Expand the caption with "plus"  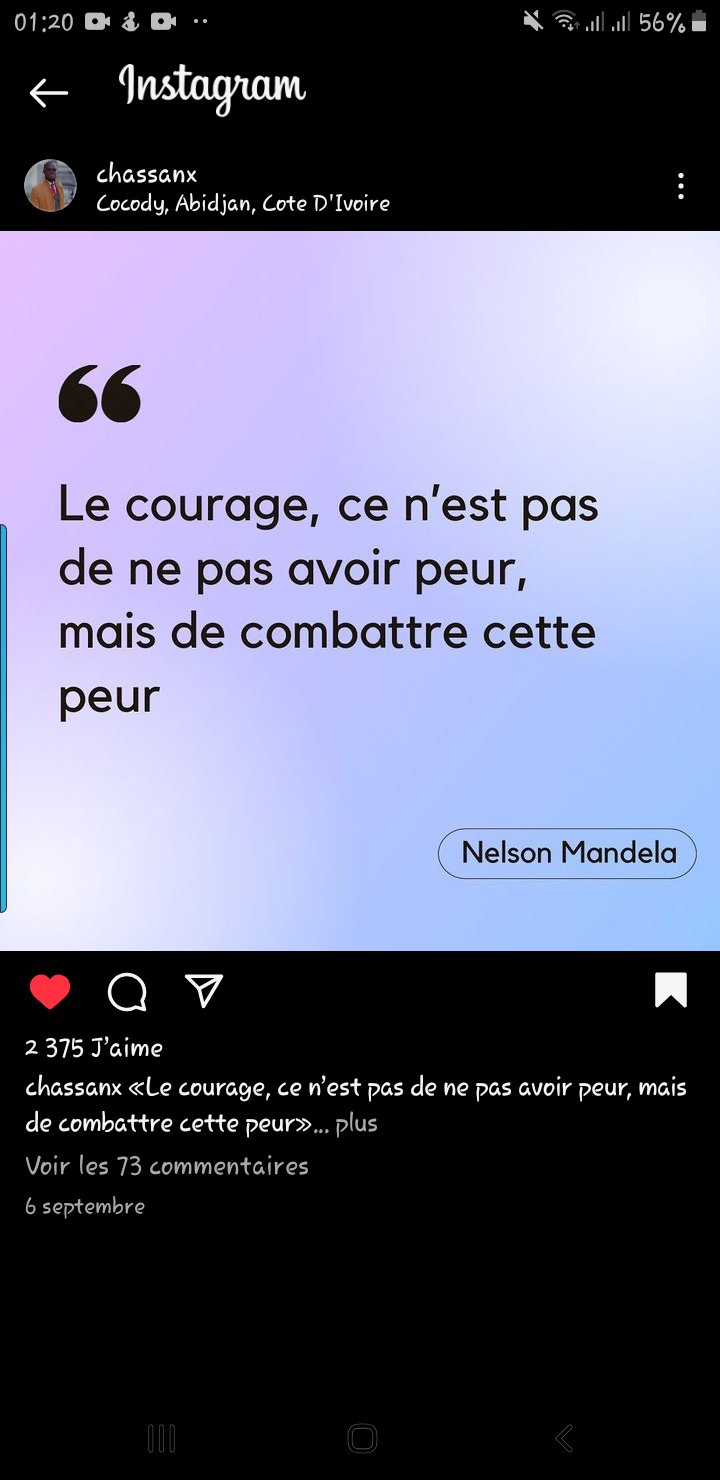coord(356,1124)
